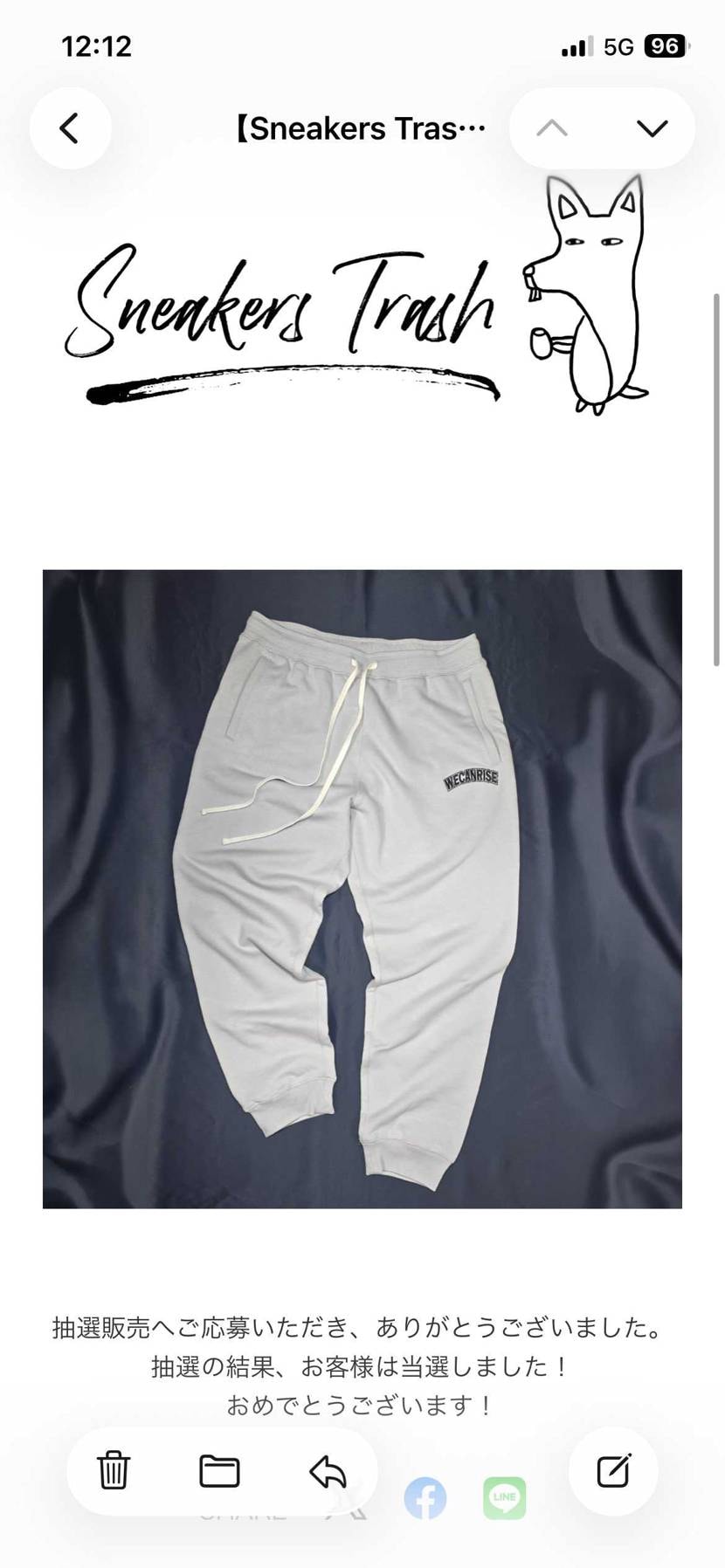Jump to the next message

coord(652,128)
